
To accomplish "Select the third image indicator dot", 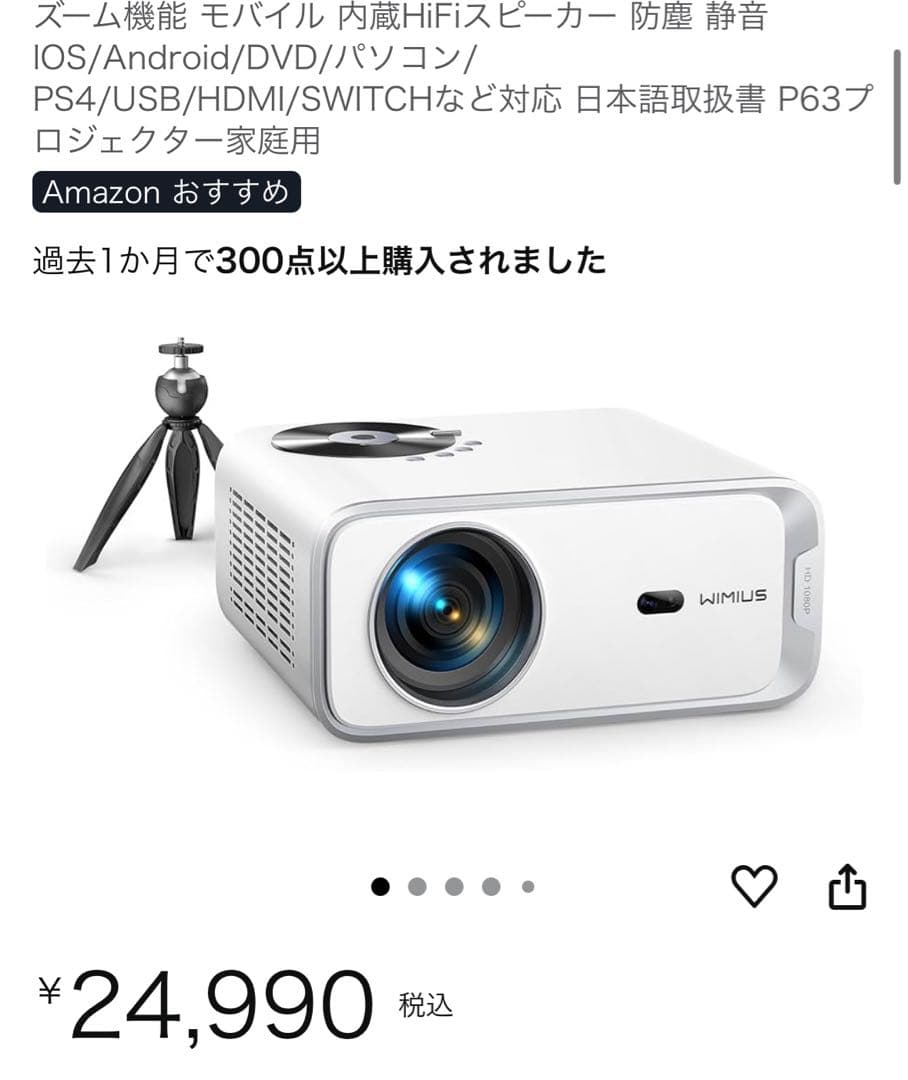I will [452, 884].
